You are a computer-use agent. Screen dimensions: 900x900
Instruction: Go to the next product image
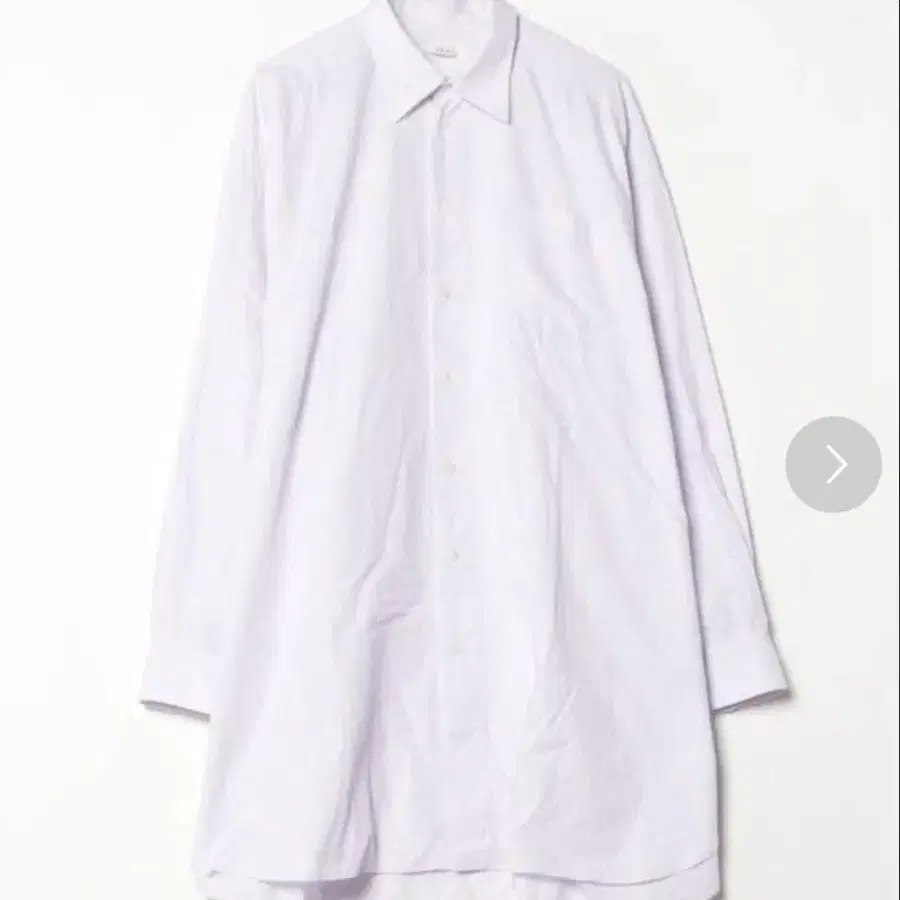833,464
